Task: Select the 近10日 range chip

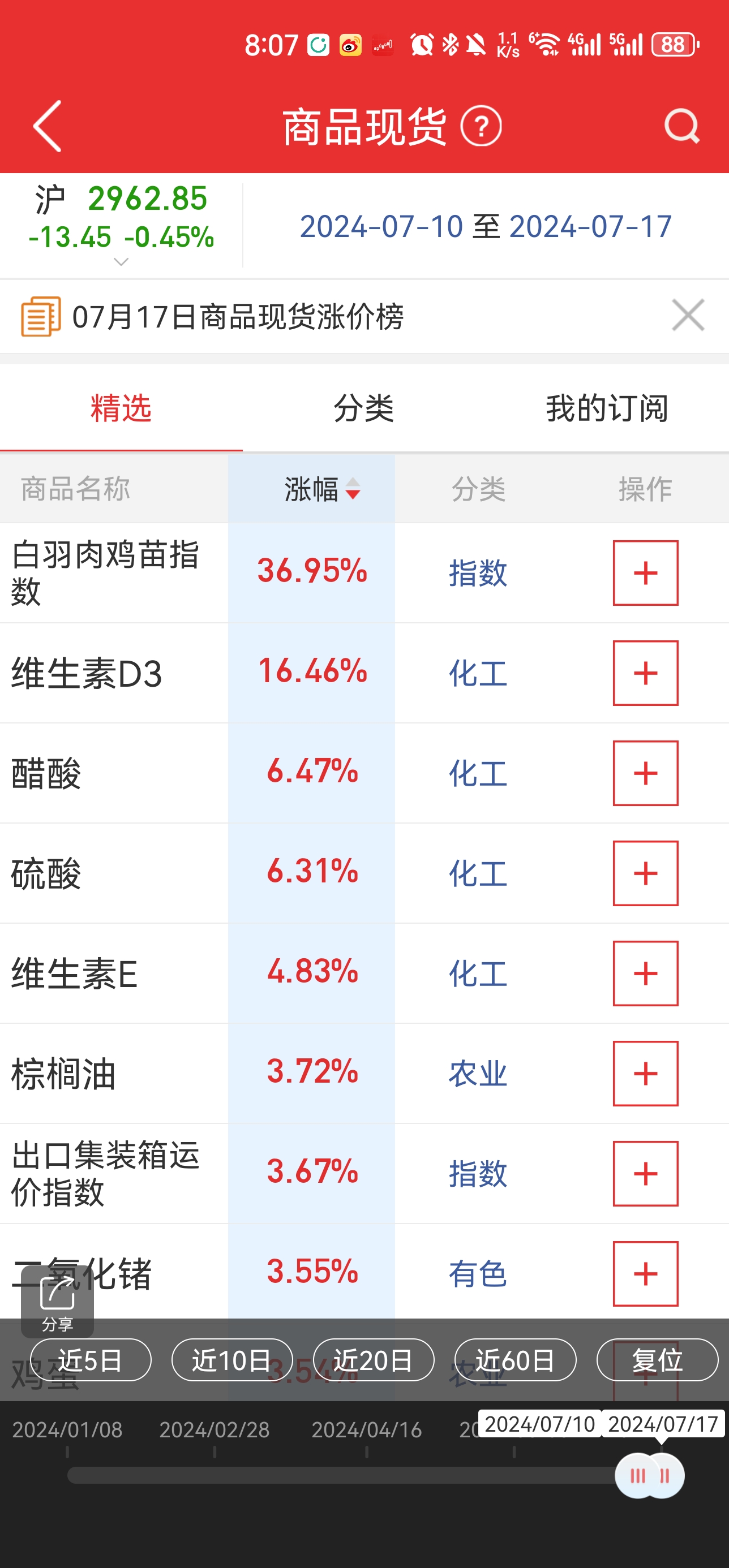Action: 232,1360
